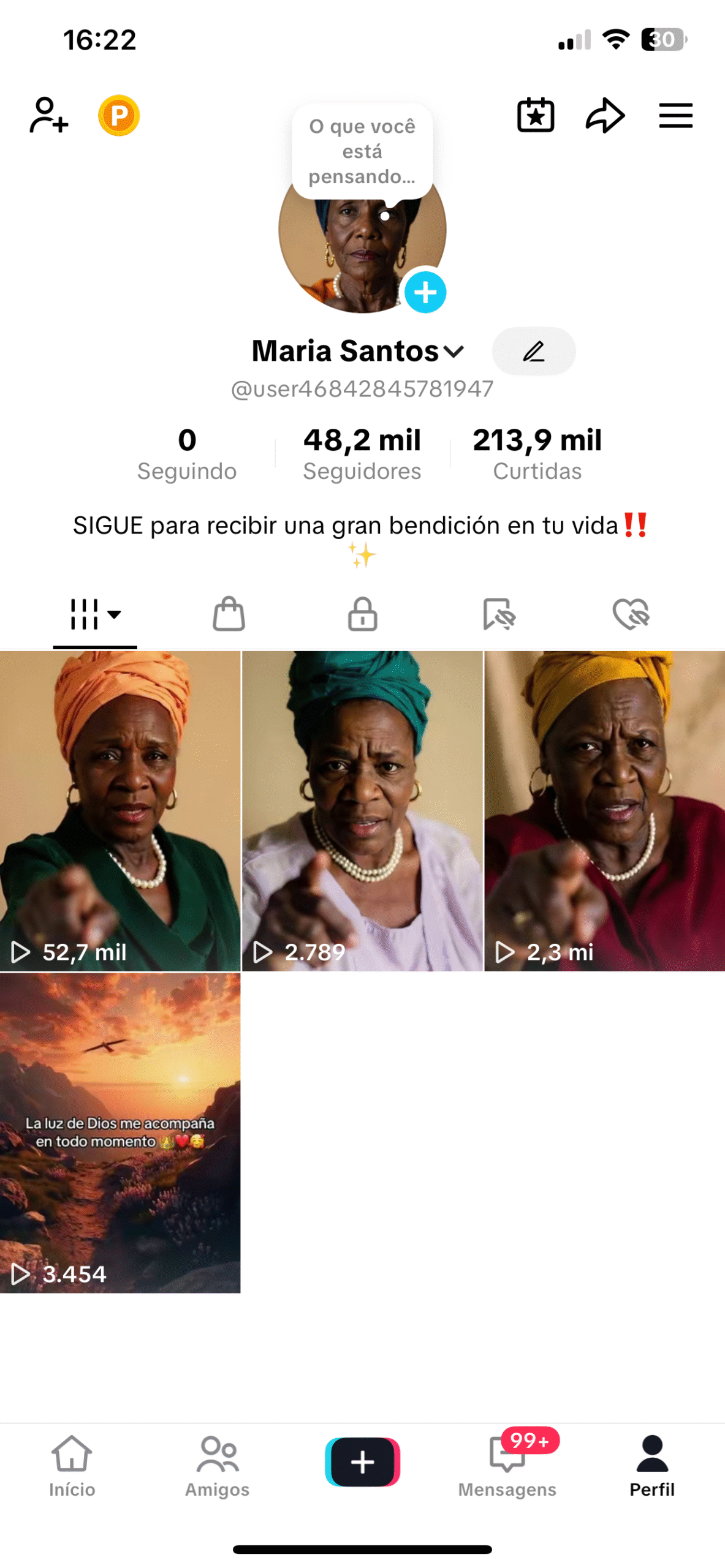Add a story with the blue plus
The height and width of the screenshot is (1568, 725).
point(425,292)
